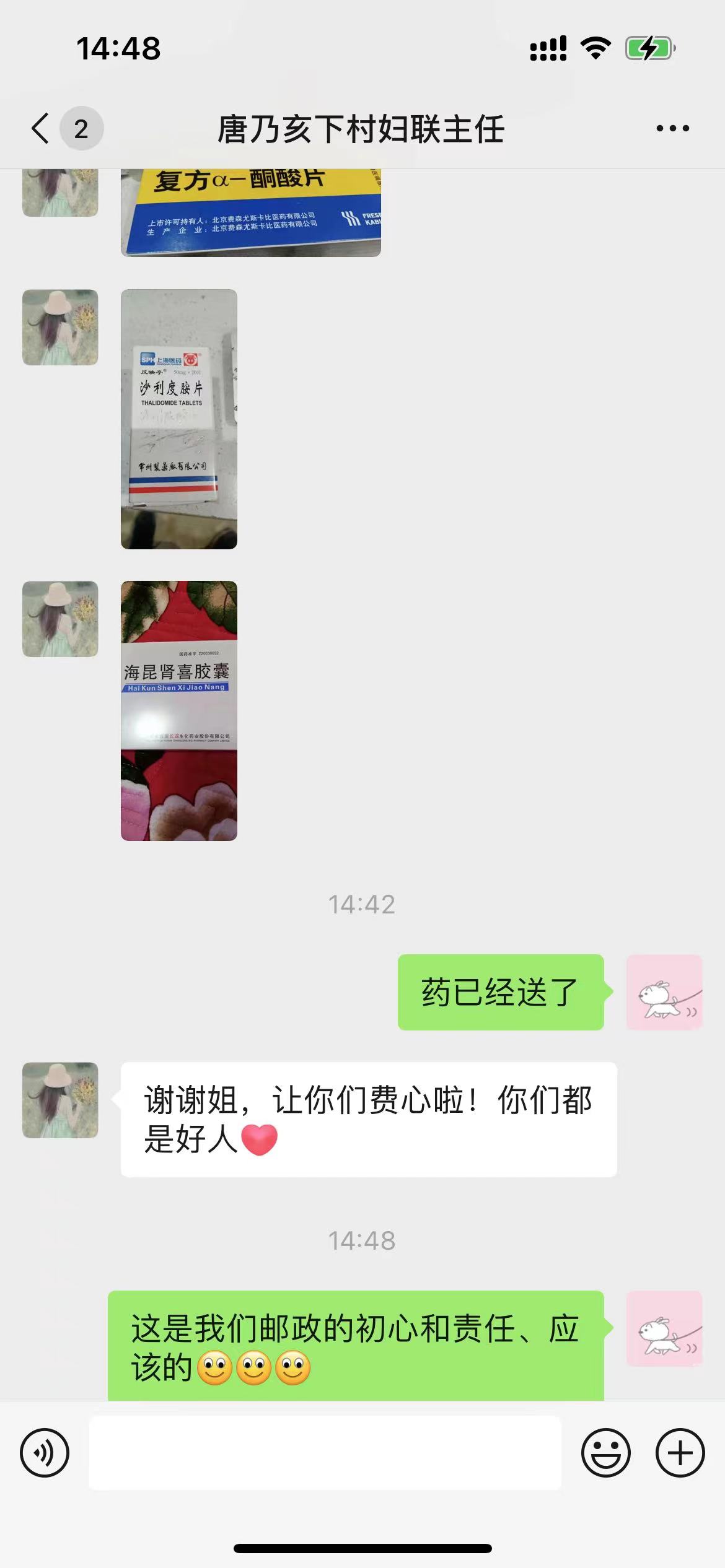
Task: Open own avatar beside 药已经送了 message
Action: click(x=664, y=992)
